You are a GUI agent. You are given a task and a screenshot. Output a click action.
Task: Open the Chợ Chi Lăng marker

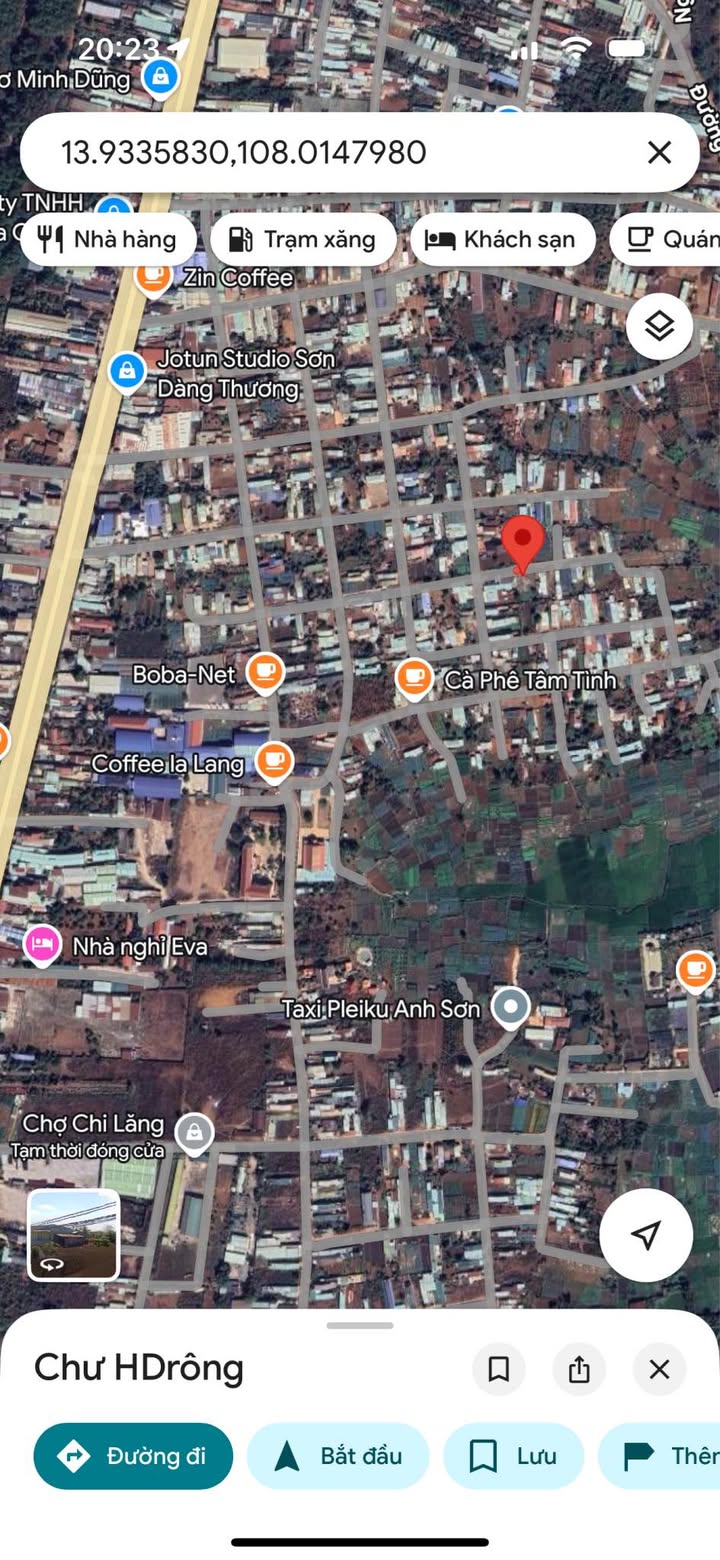(194, 1134)
